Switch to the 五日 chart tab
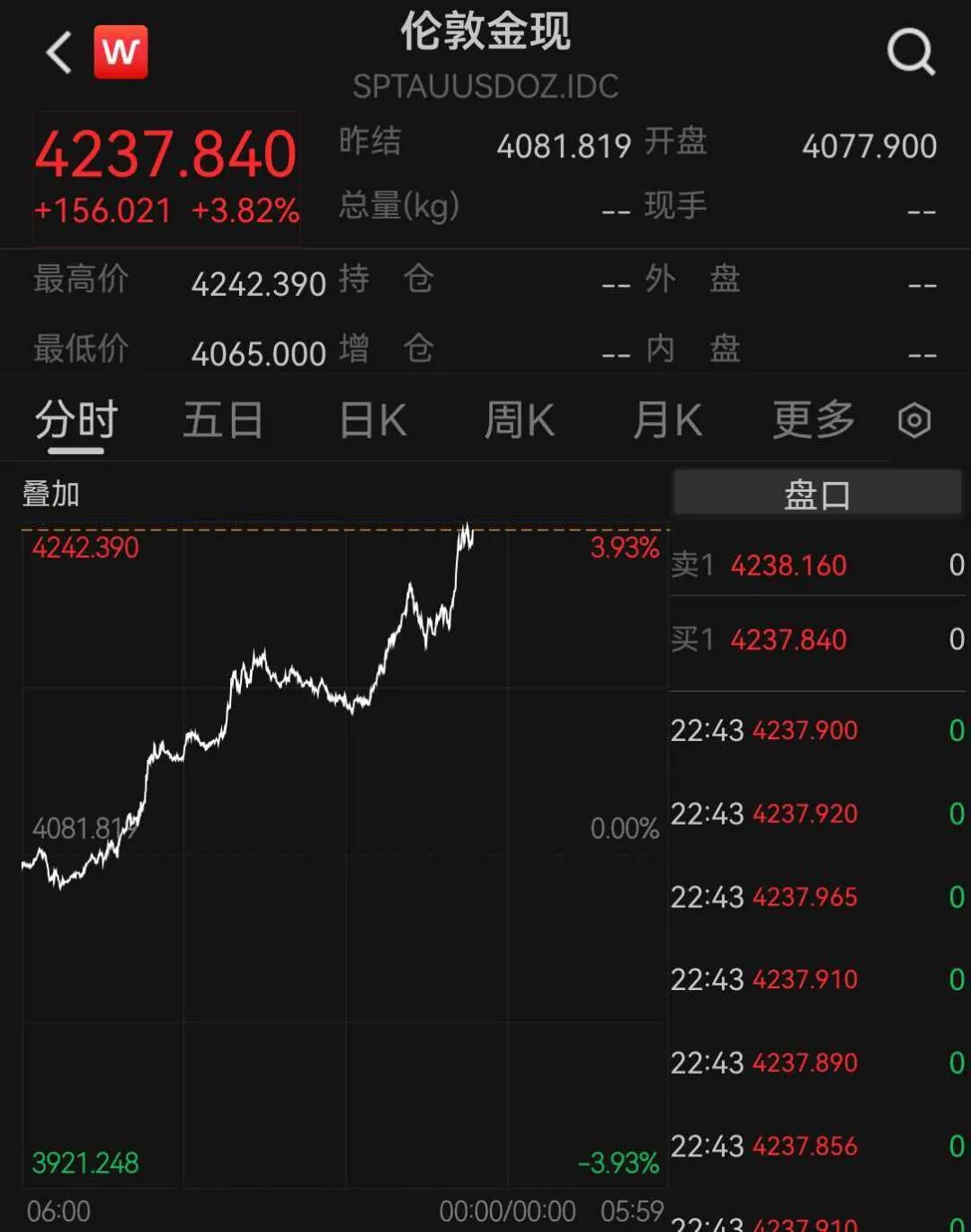This screenshot has width=971, height=1232. click(x=223, y=420)
